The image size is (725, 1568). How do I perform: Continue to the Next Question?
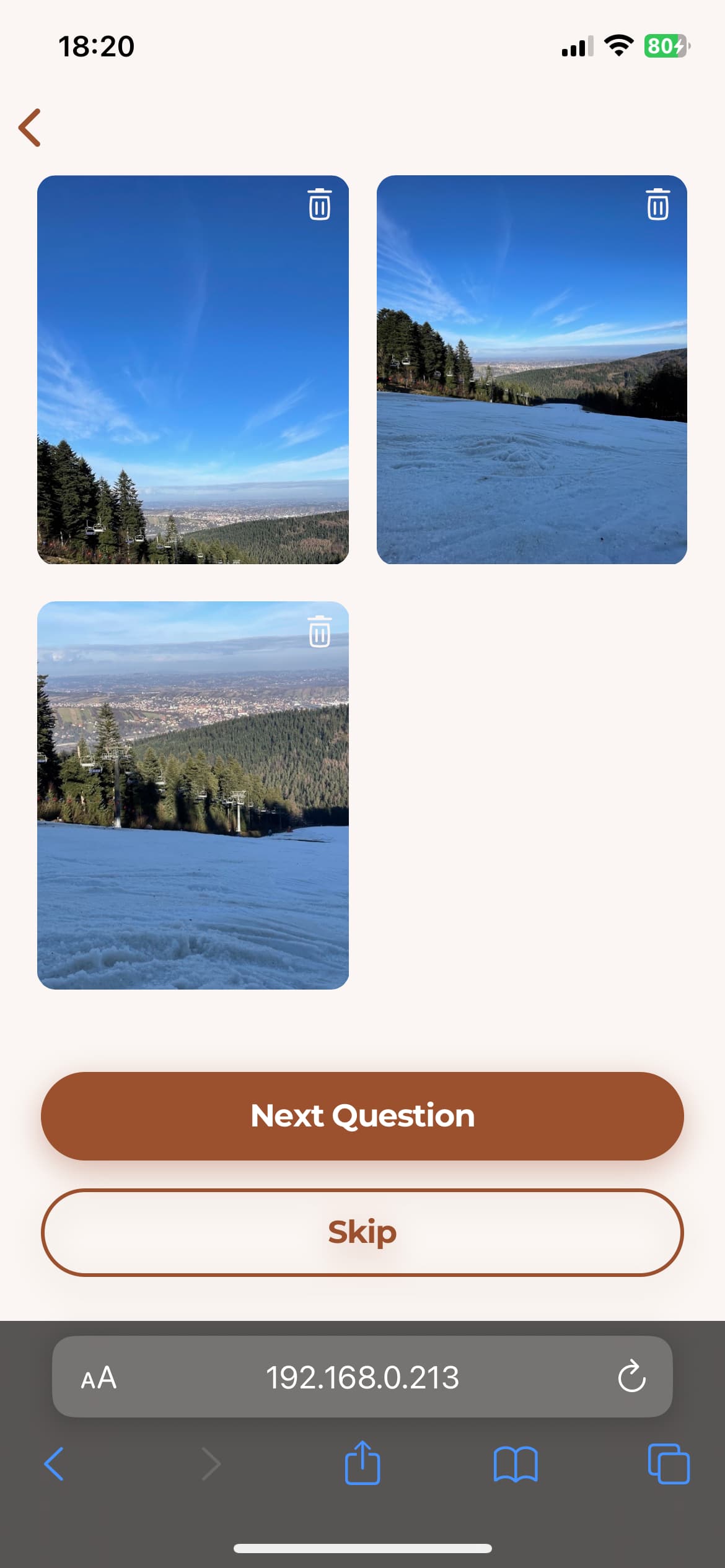pos(362,1116)
